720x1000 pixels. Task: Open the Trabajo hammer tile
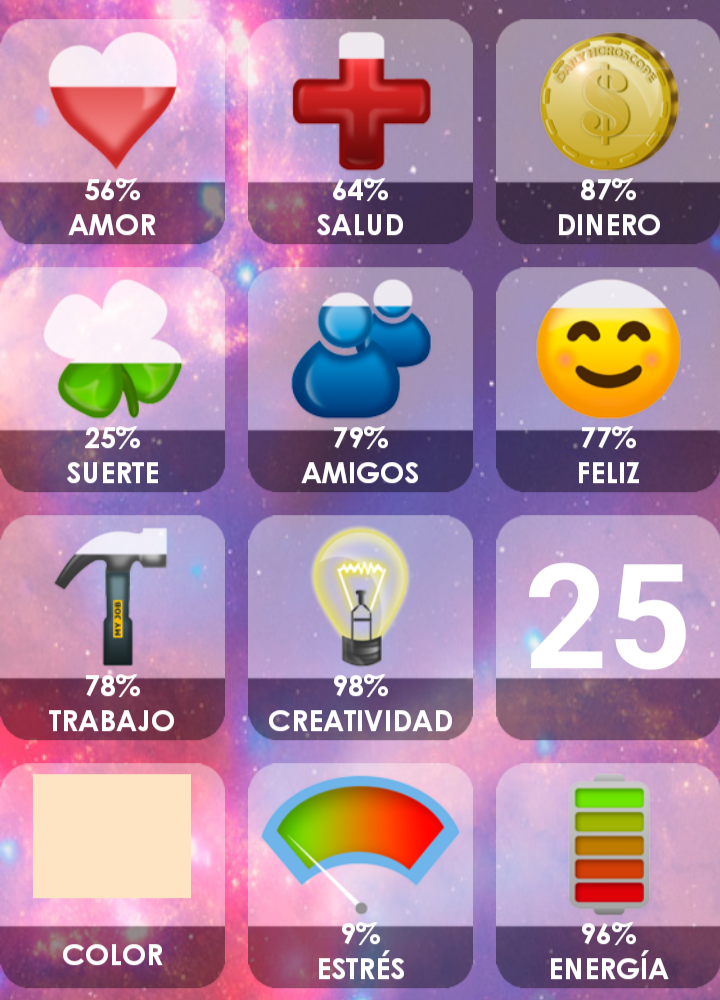pos(113,626)
